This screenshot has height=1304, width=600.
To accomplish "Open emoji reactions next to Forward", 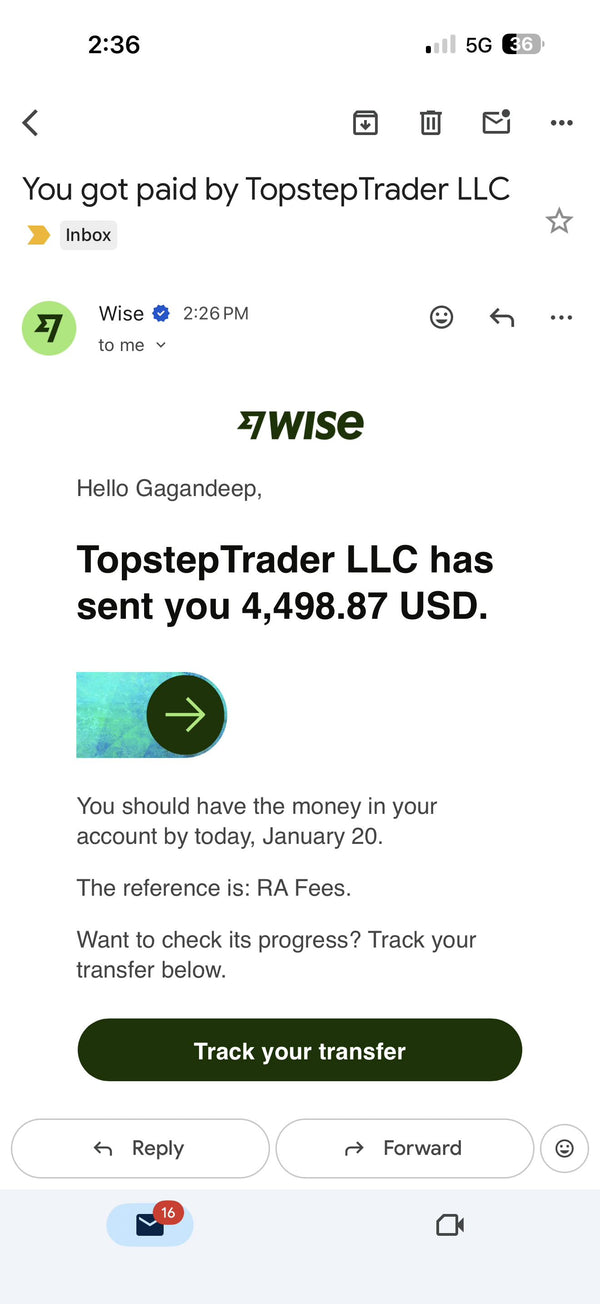I will [x=564, y=1149].
